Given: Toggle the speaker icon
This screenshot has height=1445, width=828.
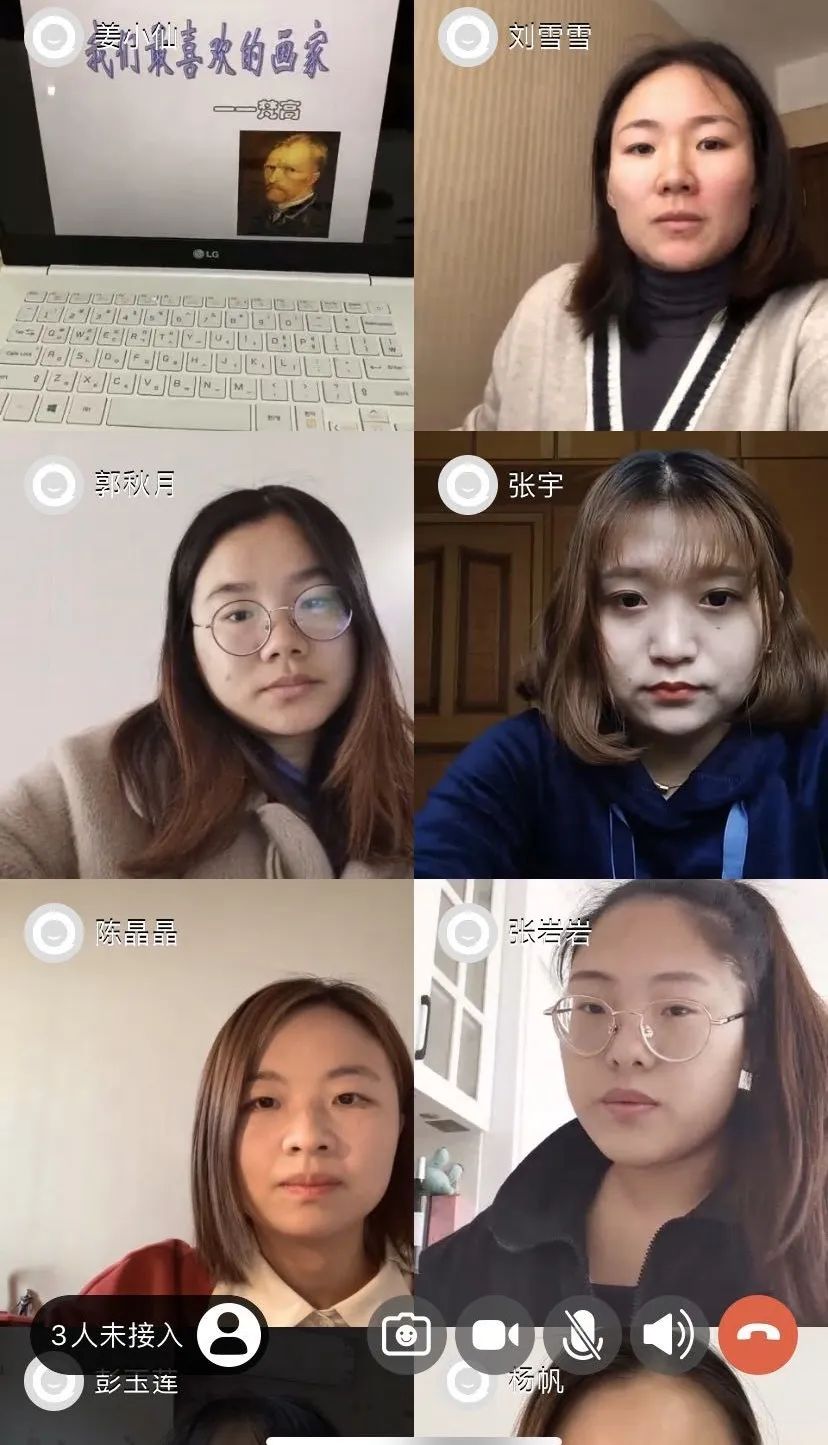Looking at the screenshot, I should coord(668,1335).
